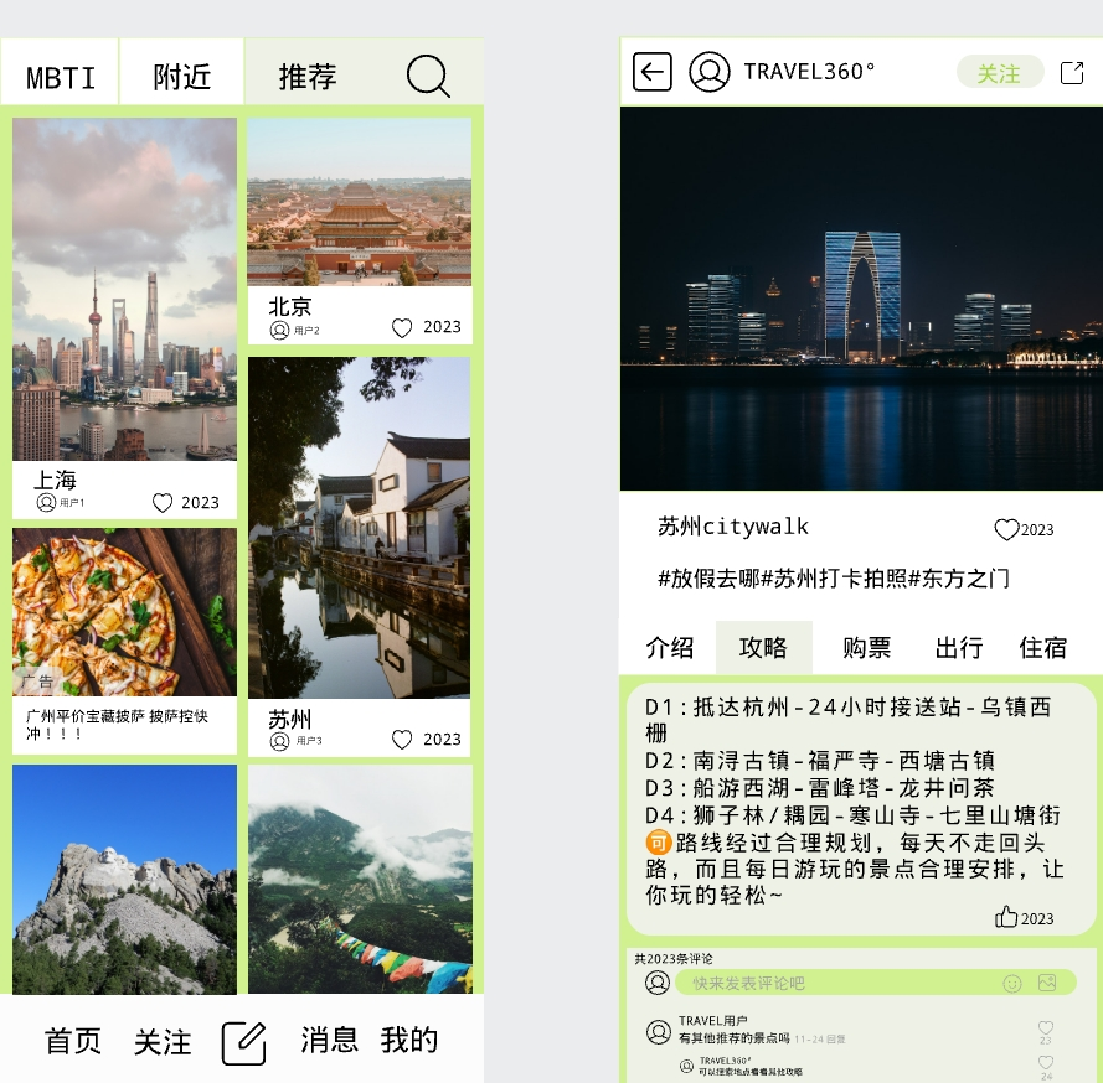Switch to the 附近 tab
Viewport: 1104px width, 1083px height.
click(x=182, y=77)
